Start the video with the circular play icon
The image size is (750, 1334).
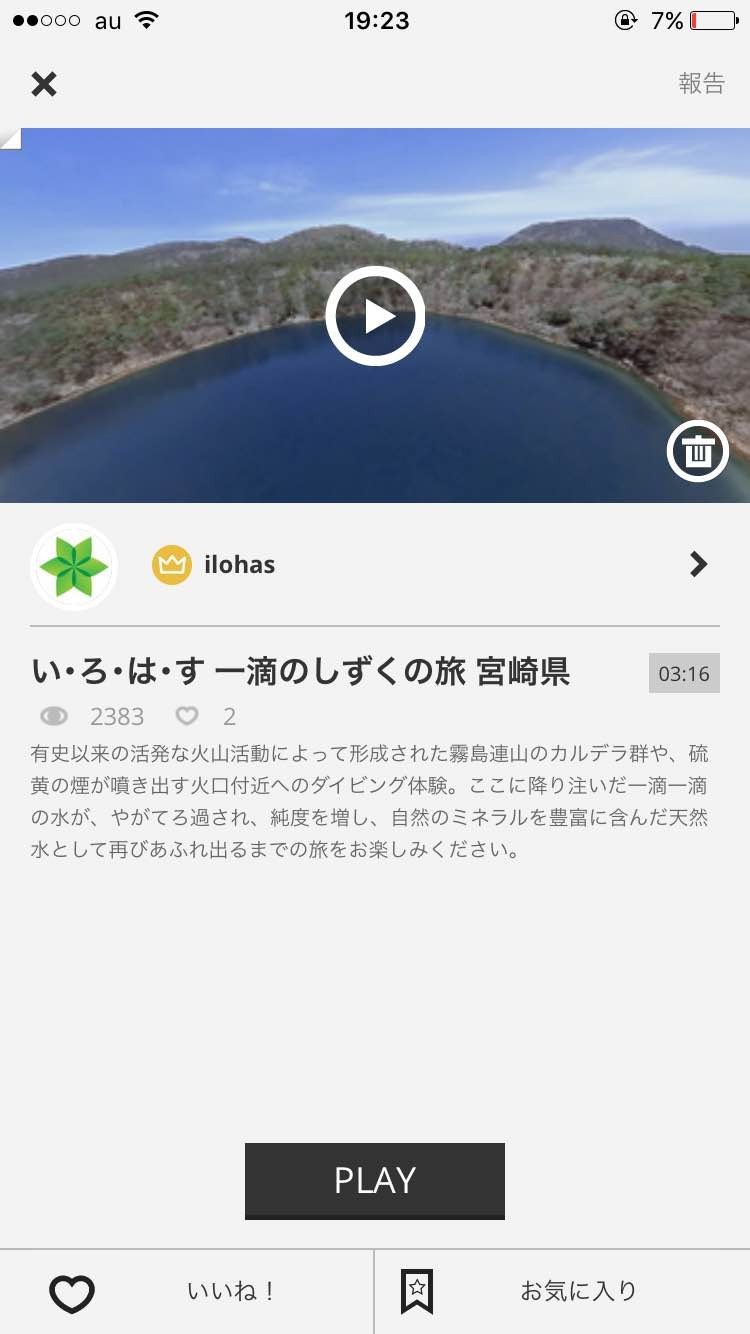click(x=375, y=316)
